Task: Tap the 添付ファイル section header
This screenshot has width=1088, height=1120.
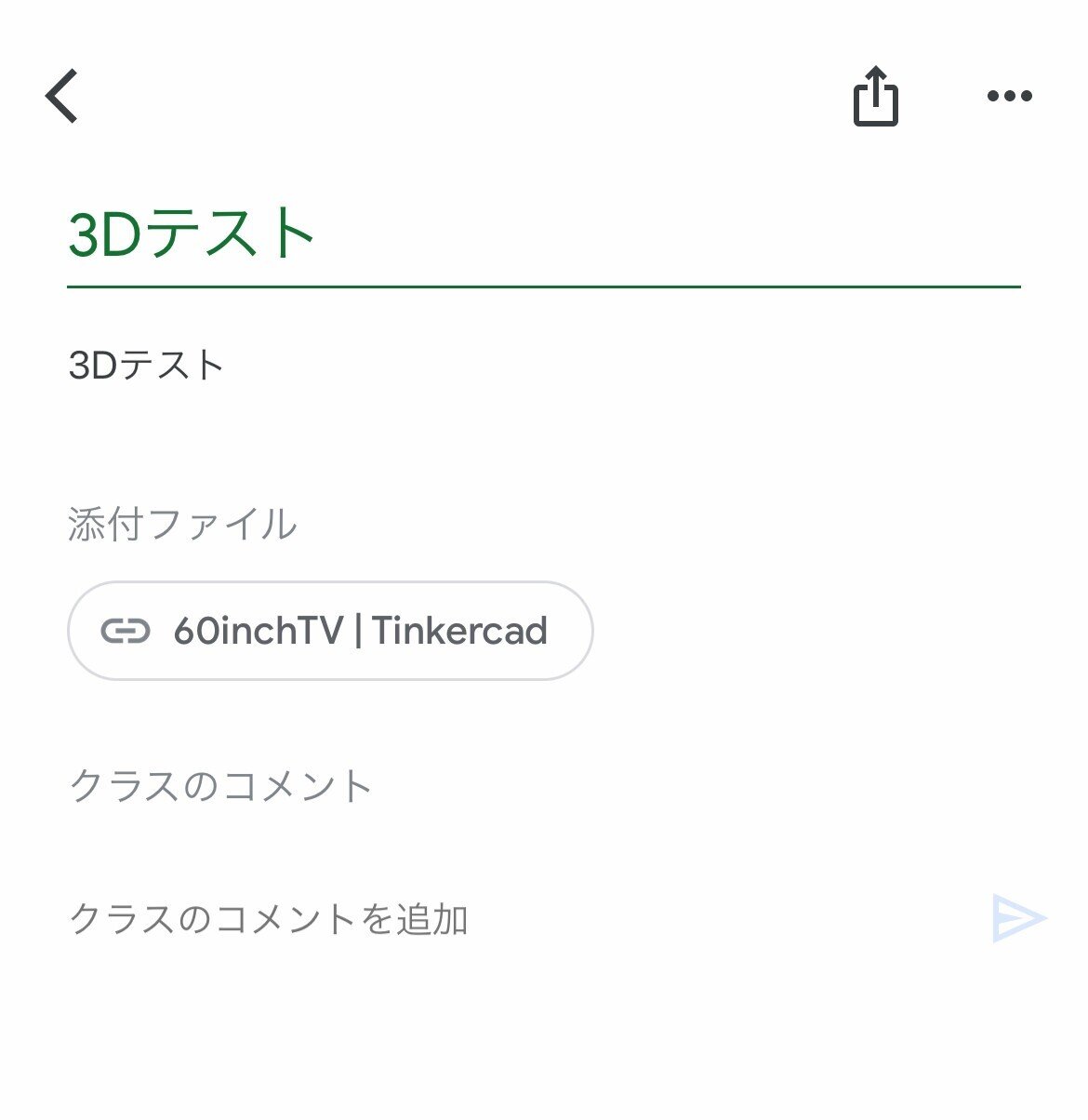Action: (x=183, y=524)
